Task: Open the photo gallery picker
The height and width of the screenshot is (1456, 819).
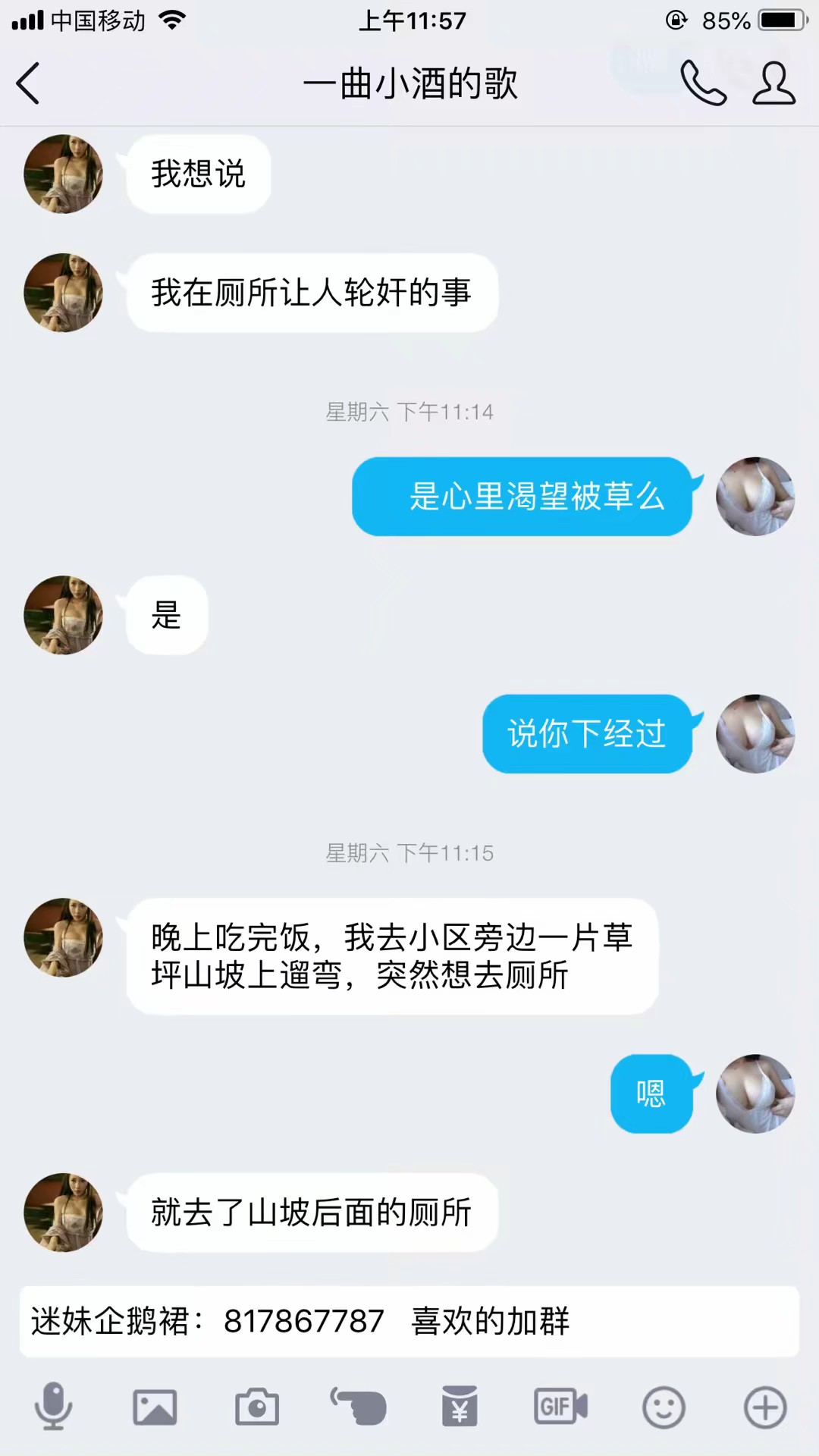Action: [155, 1407]
